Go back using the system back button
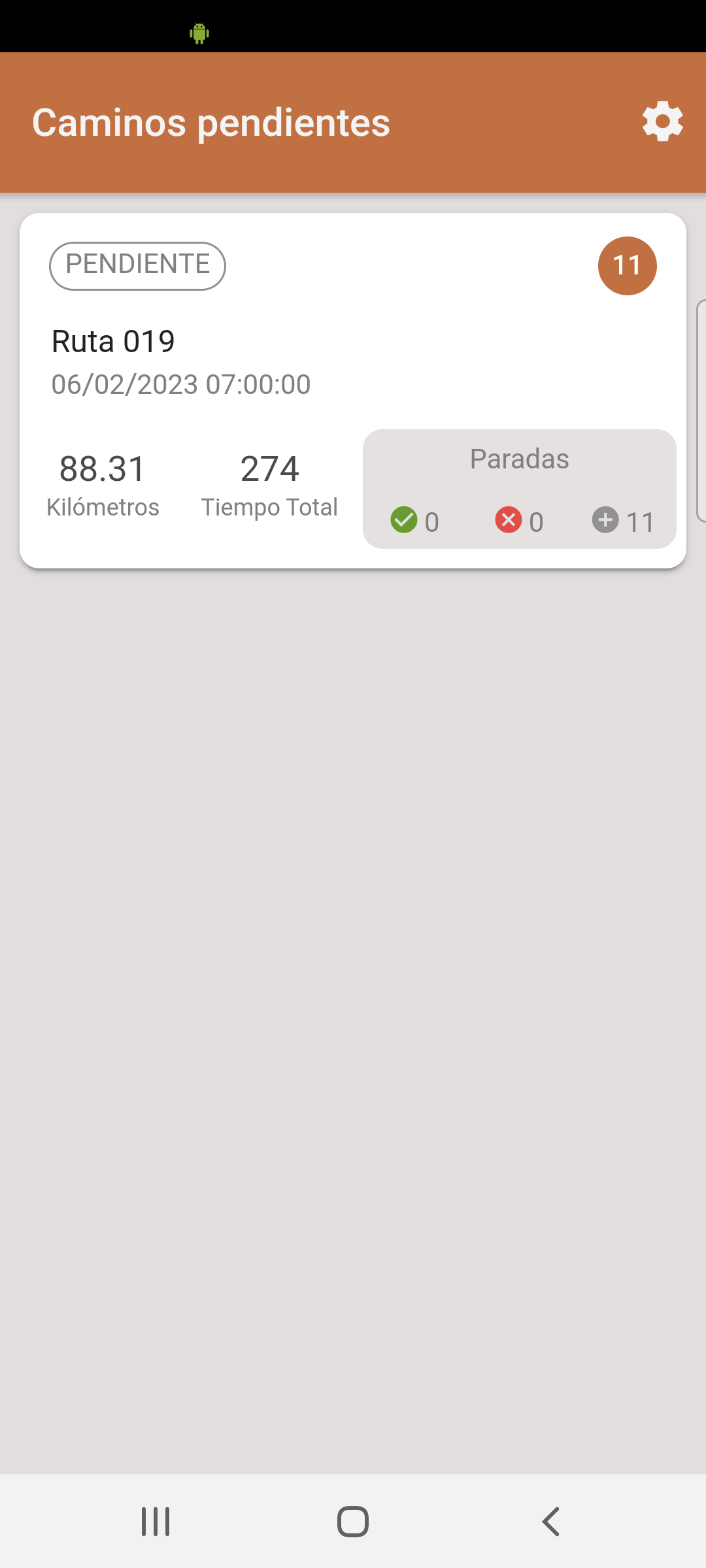Viewport: 706px width, 1568px height. click(x=551, y=1521)
